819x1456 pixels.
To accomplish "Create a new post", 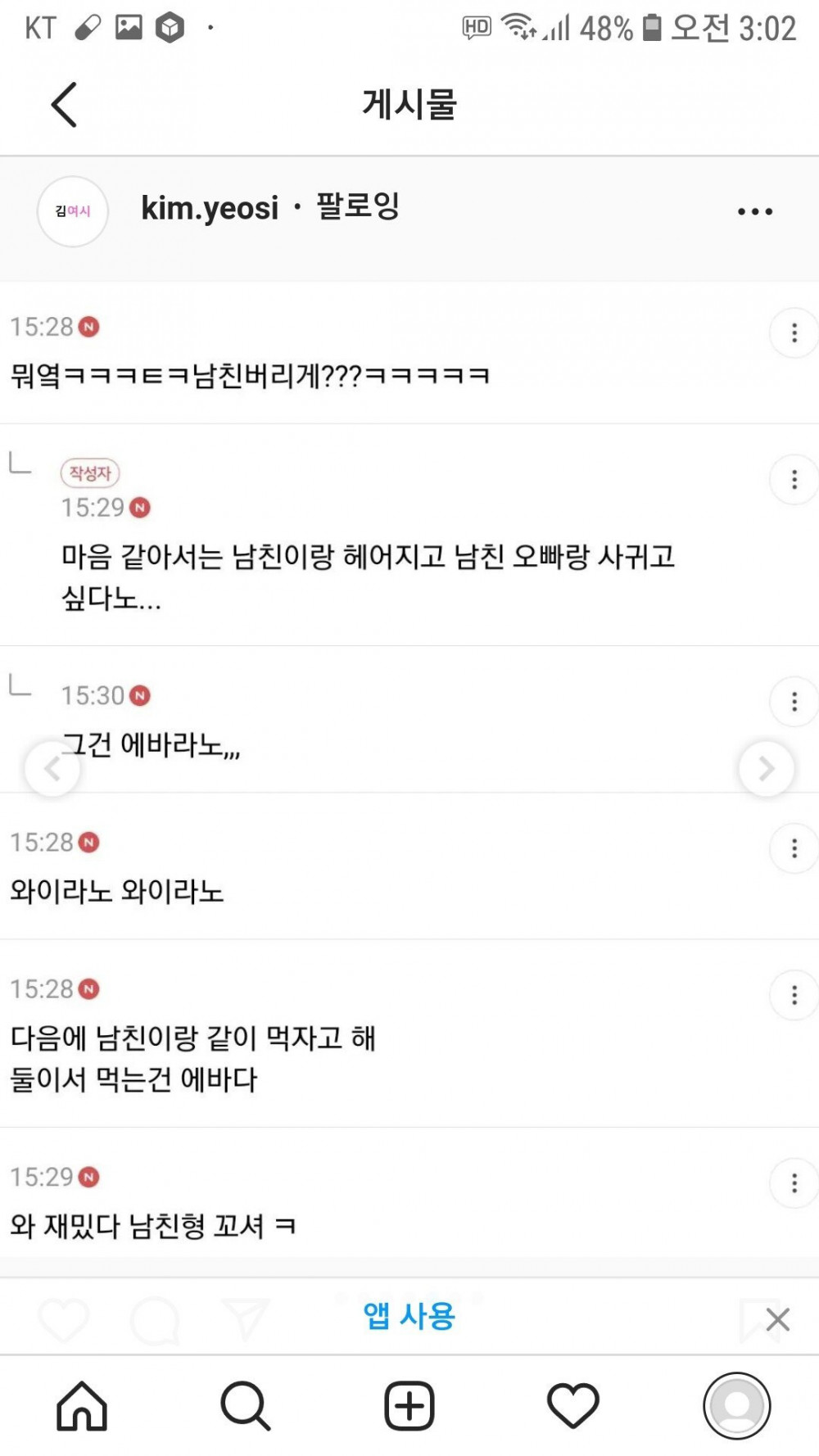I will point(409,1406).
